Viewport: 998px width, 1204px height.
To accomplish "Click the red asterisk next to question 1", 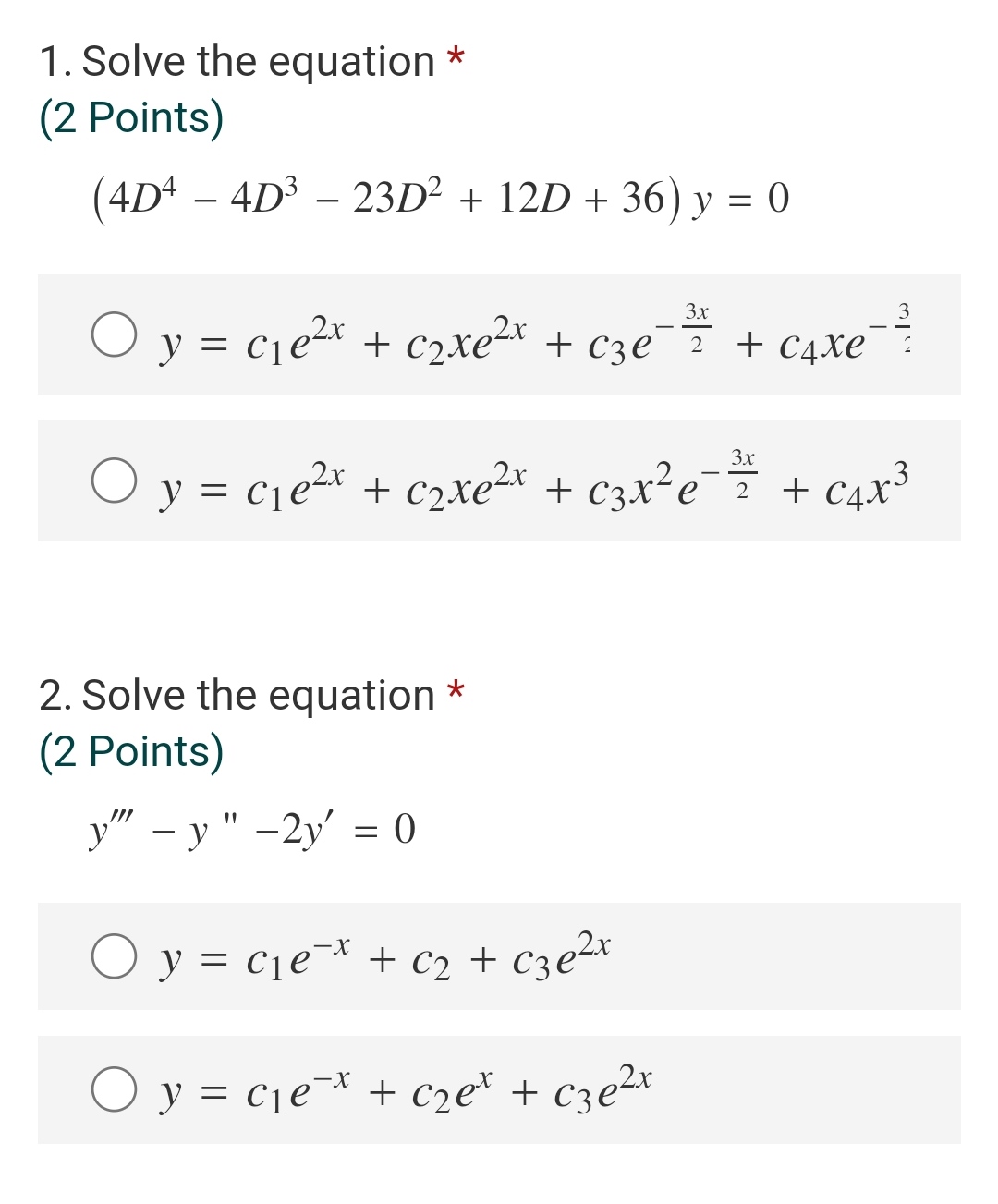I will pos(455,55).
